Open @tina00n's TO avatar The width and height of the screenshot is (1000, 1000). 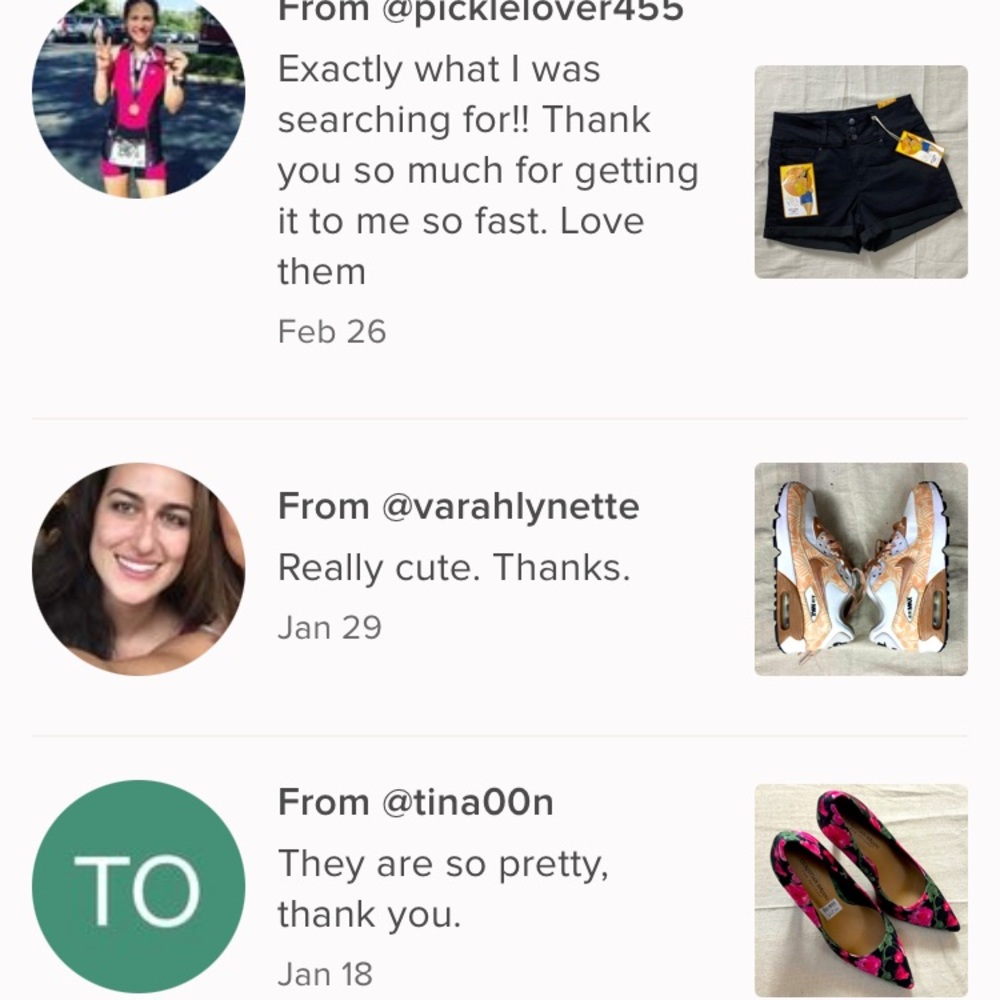pos(138,886)
